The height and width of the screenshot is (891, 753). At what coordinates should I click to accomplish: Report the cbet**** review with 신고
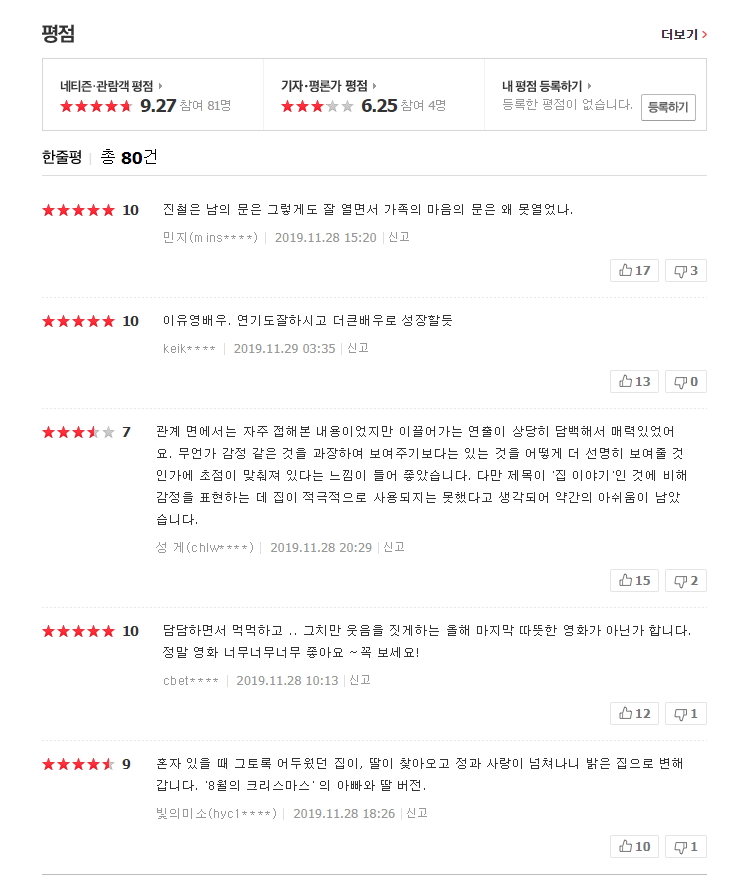(360, 680)
